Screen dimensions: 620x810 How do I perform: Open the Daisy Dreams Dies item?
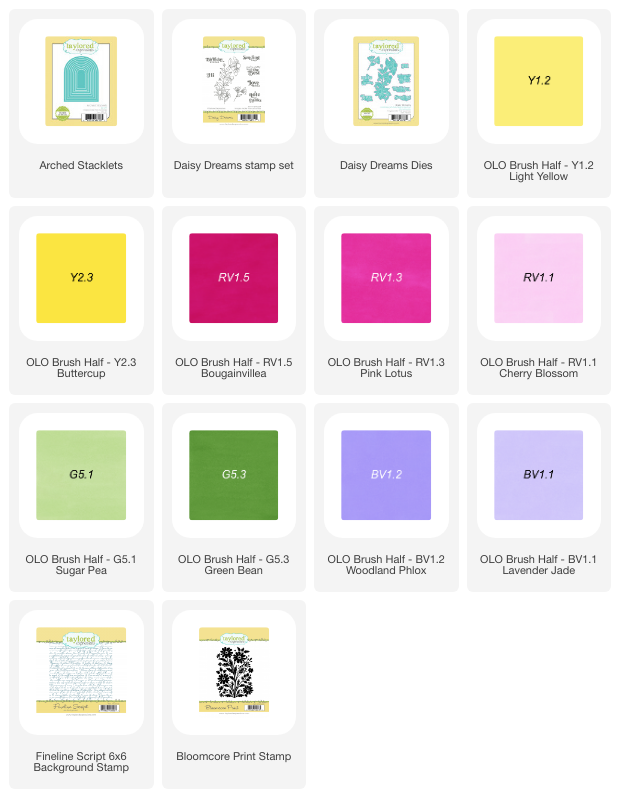(386, 82)
